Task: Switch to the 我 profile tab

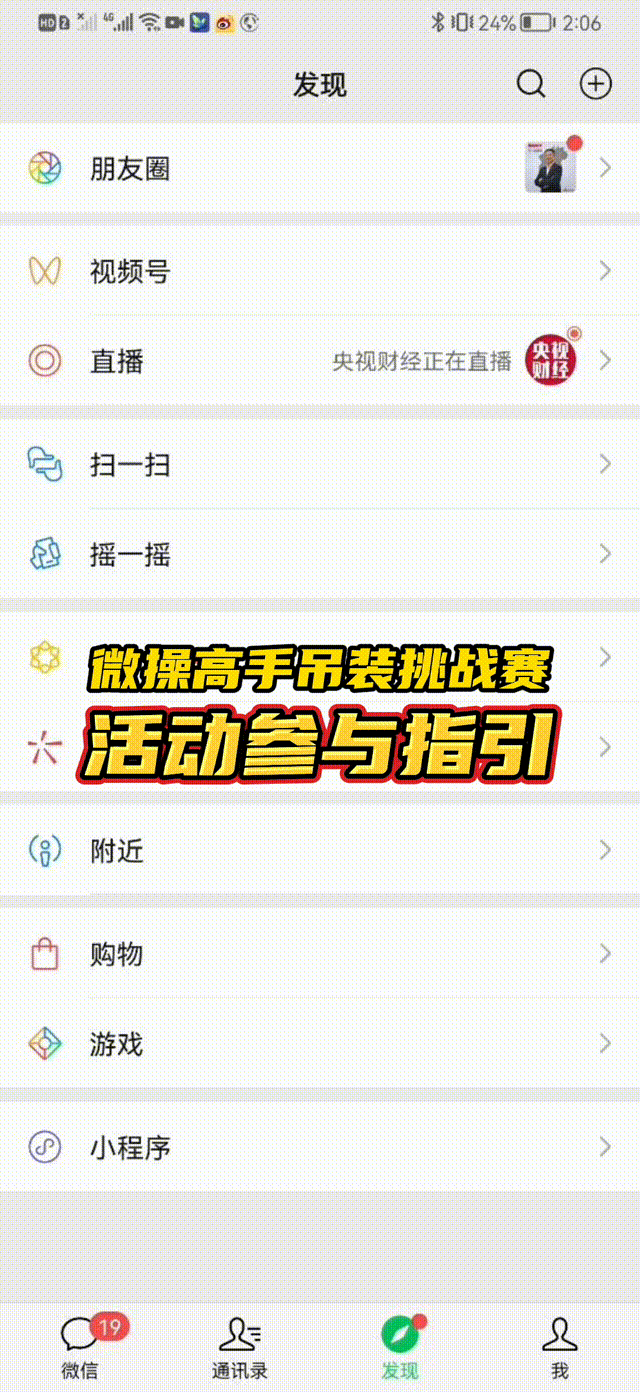Action: click(560, 1347)
